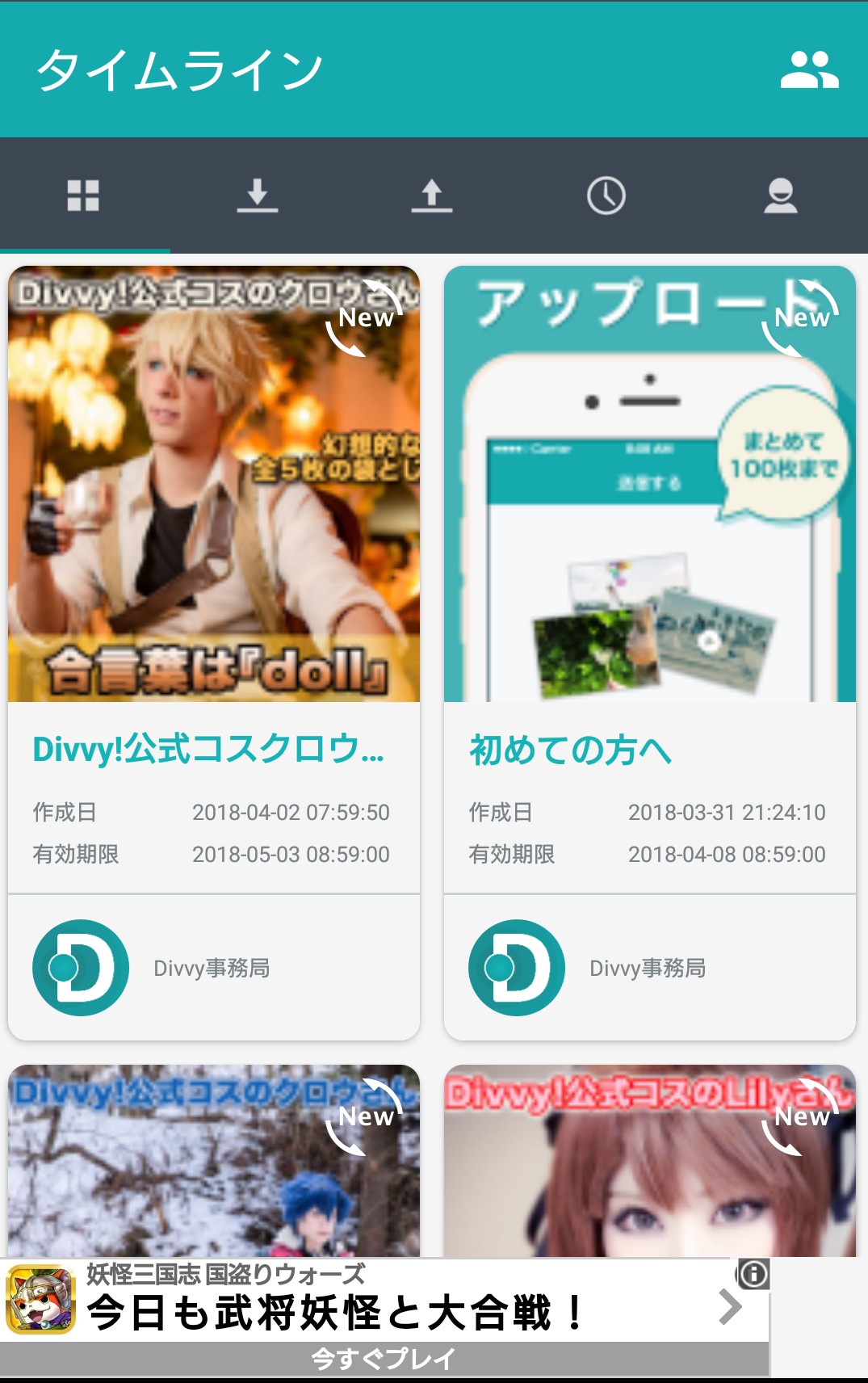This screenshot has width=868, height=1383.
Task: Open the friends icon in the header
Action: (x=809, y=69)
